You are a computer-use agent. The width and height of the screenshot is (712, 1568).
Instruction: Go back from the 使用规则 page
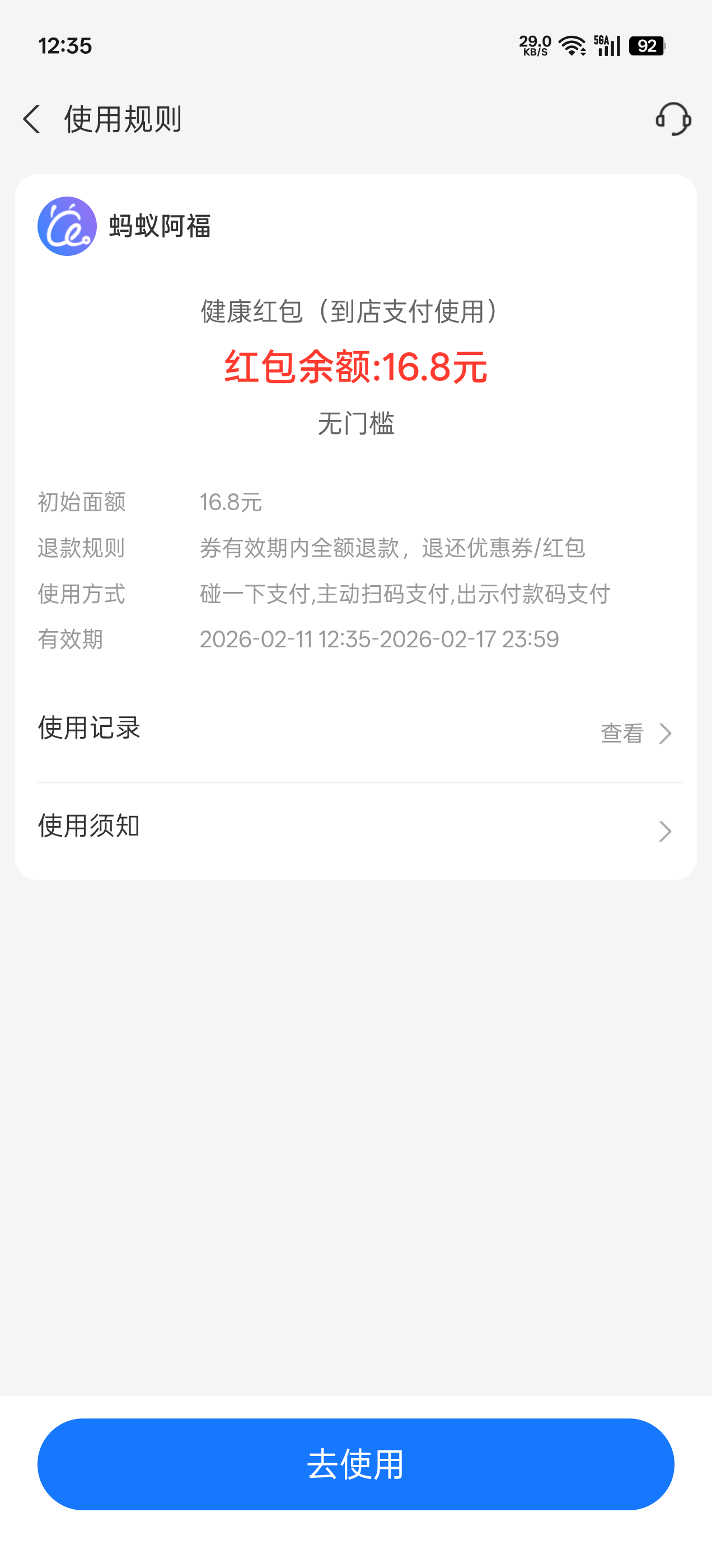click(32, 119)
